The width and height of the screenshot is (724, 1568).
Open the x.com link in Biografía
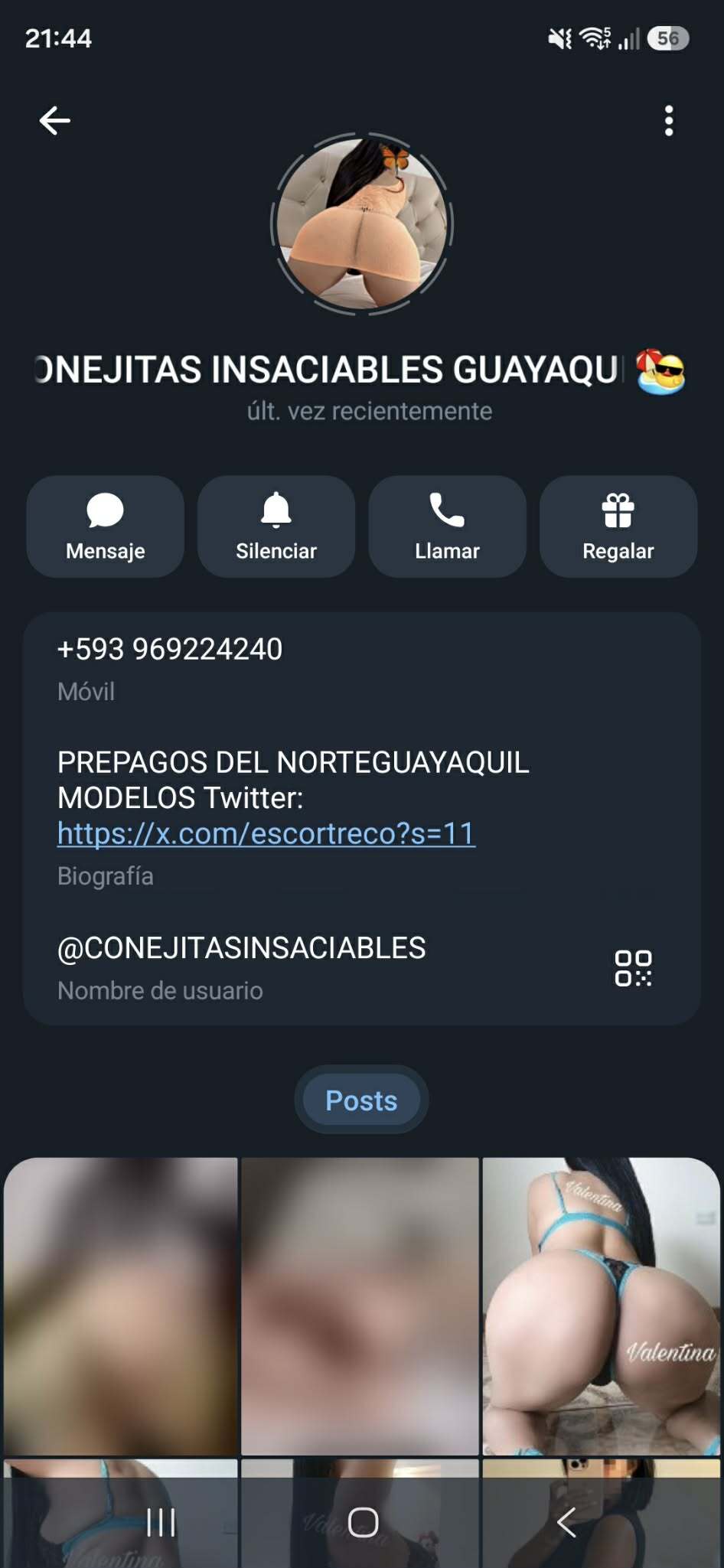pos(266,833)
